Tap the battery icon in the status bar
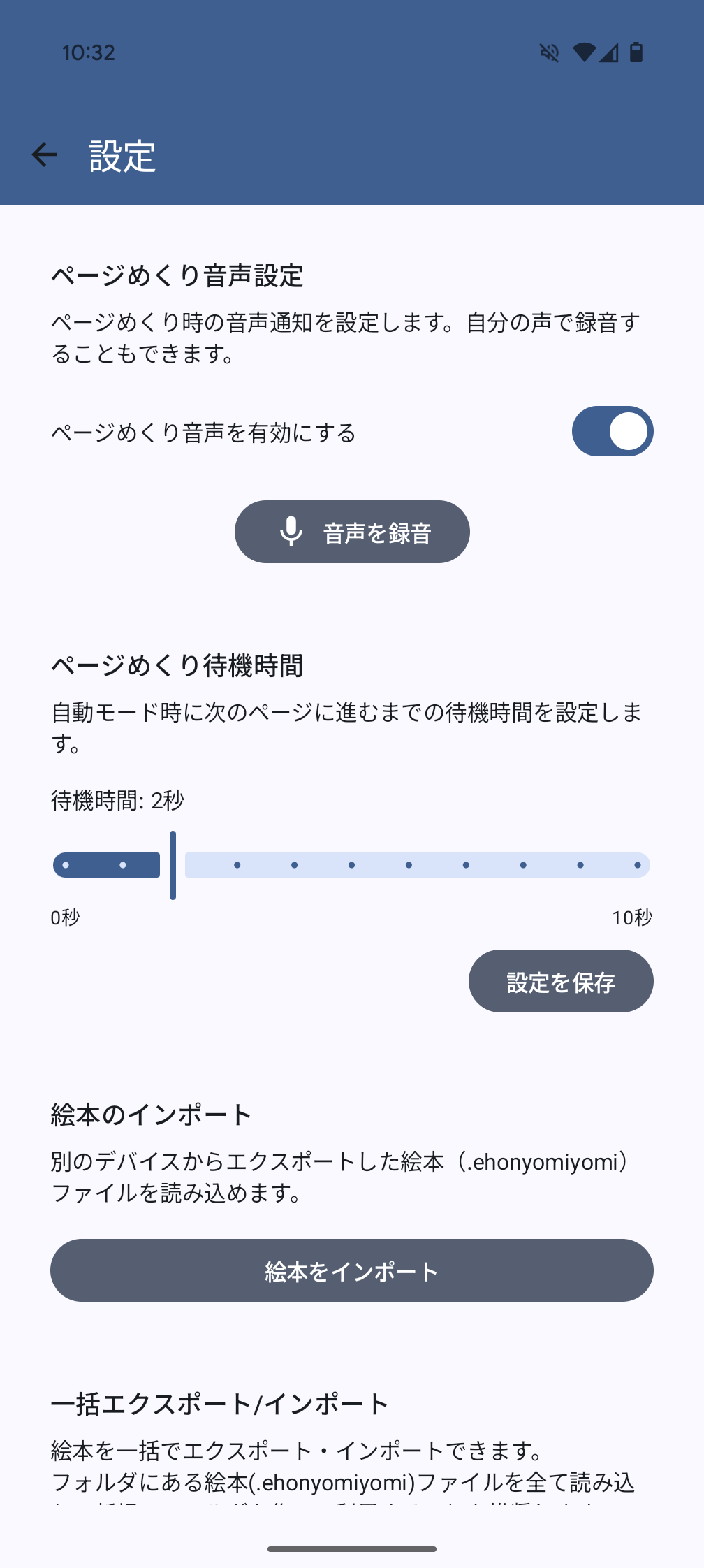The image size is (704, 1568). [x=636, y=53]
